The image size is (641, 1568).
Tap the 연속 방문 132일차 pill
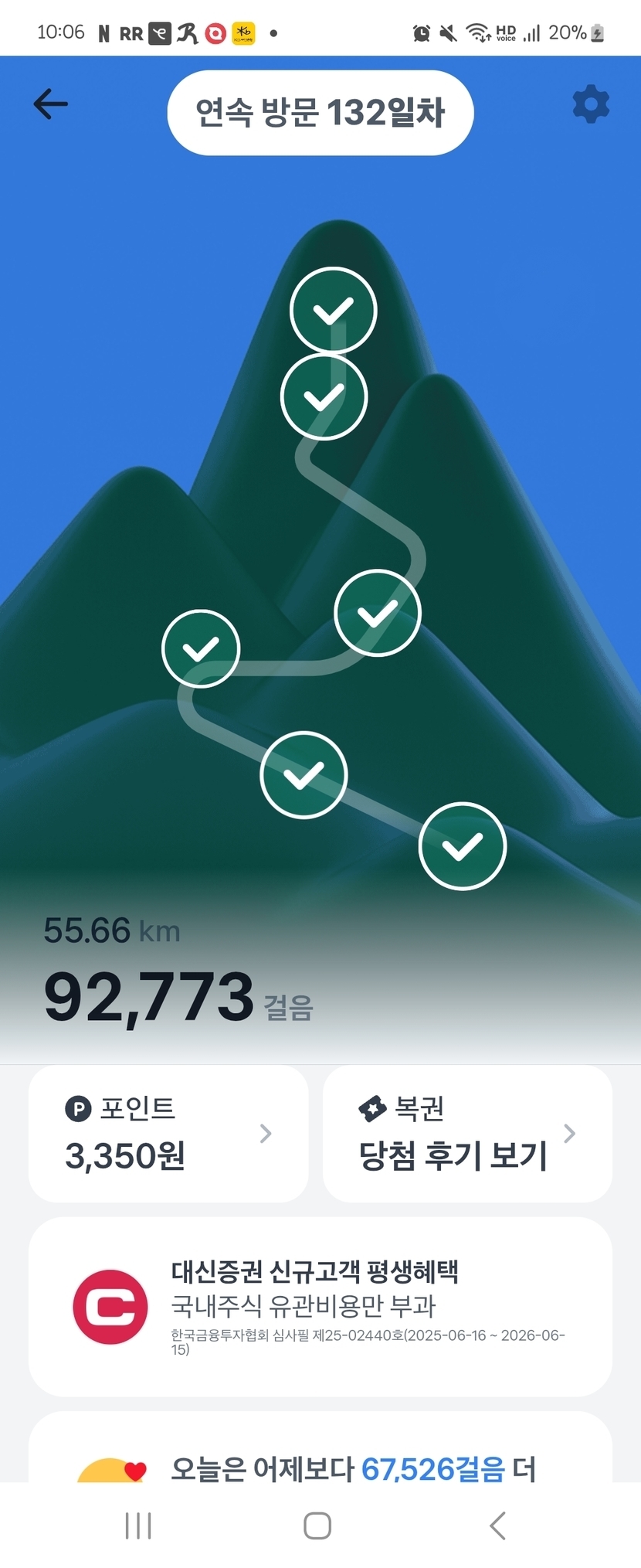pos(320,113)
